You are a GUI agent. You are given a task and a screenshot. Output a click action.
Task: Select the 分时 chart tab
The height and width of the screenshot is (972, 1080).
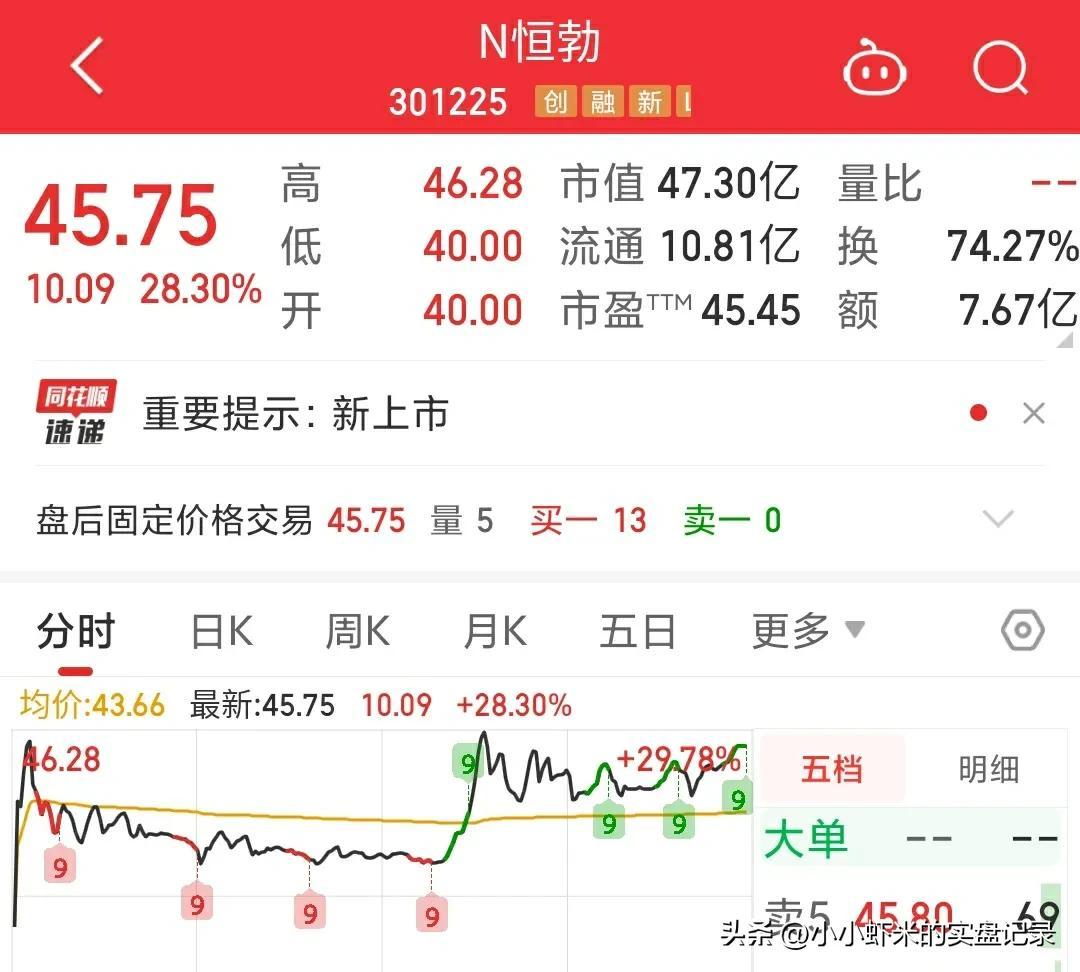(x=76, y=631)
